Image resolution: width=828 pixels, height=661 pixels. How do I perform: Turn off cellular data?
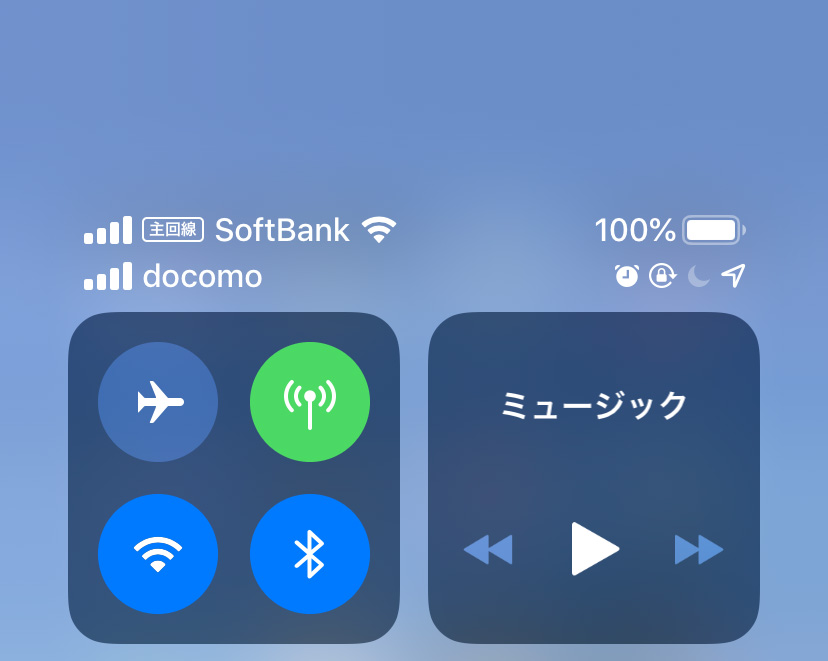(310, 402)
